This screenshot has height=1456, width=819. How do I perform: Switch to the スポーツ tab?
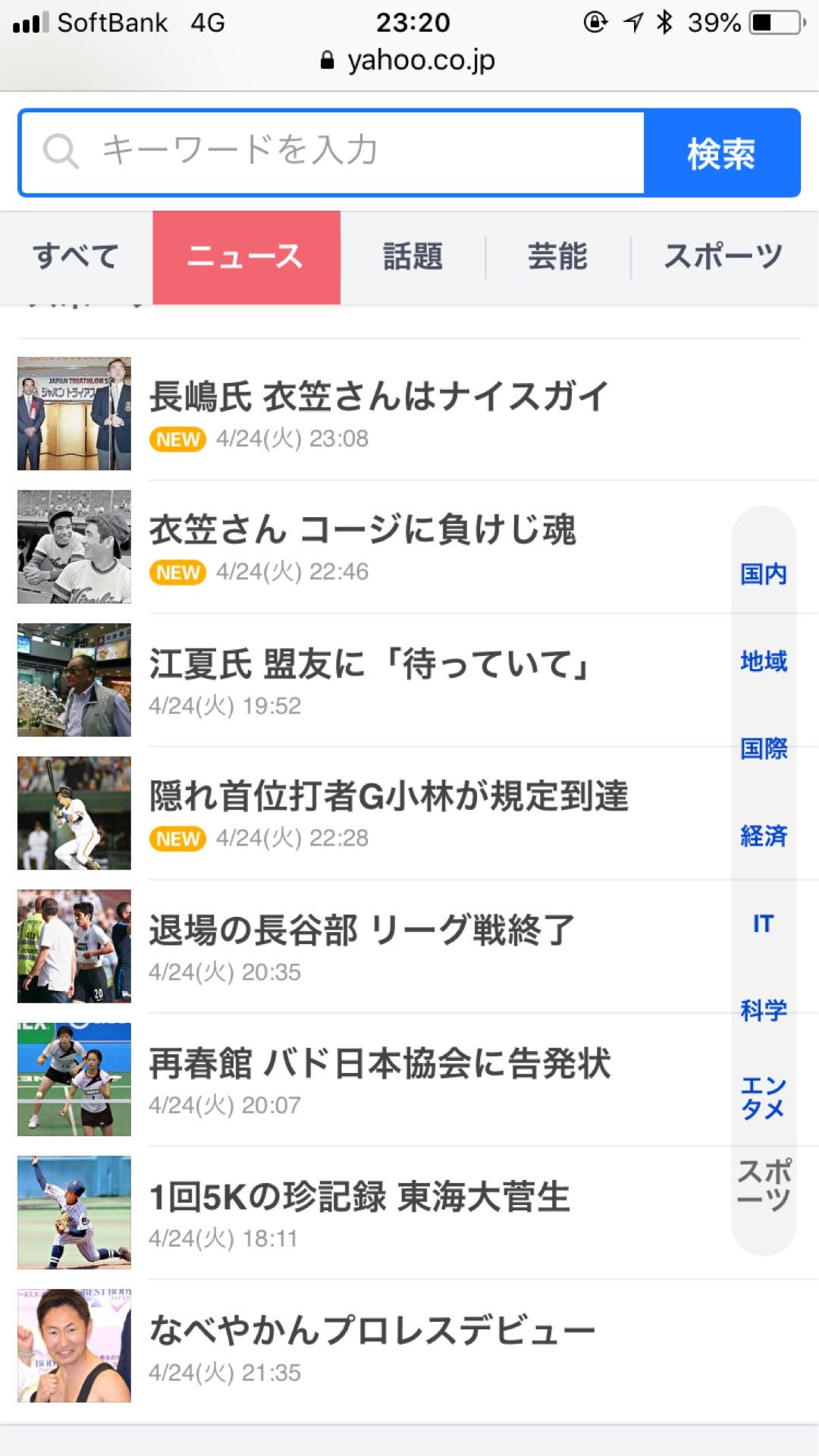tap(723, 256)
